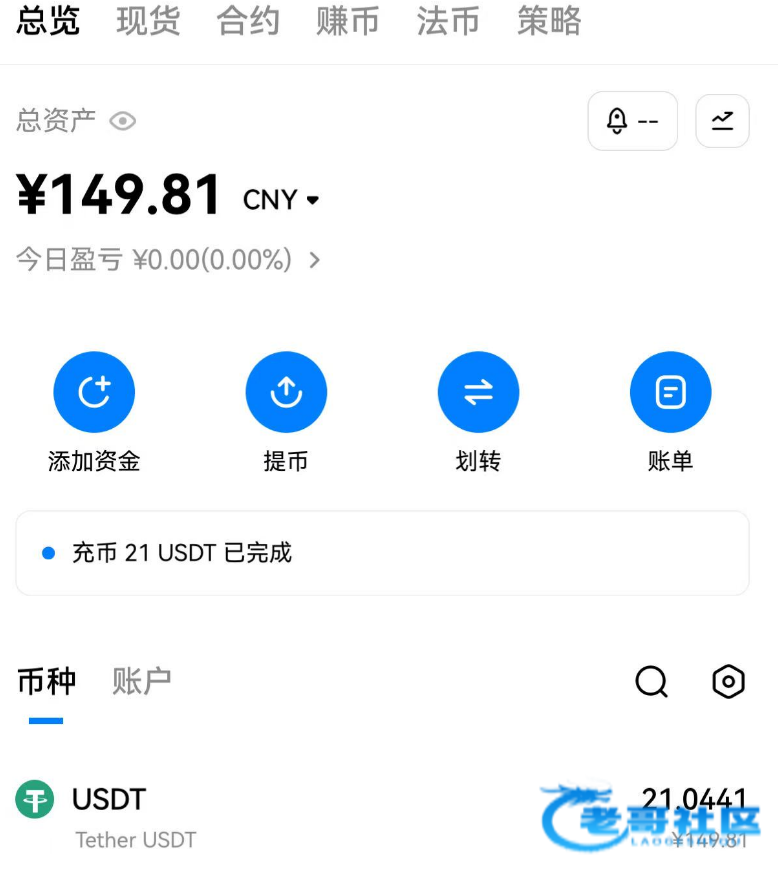Open the USDT Tether asset row
The height and width of the screenshot is (879, 778).
(x=382, y=816)
